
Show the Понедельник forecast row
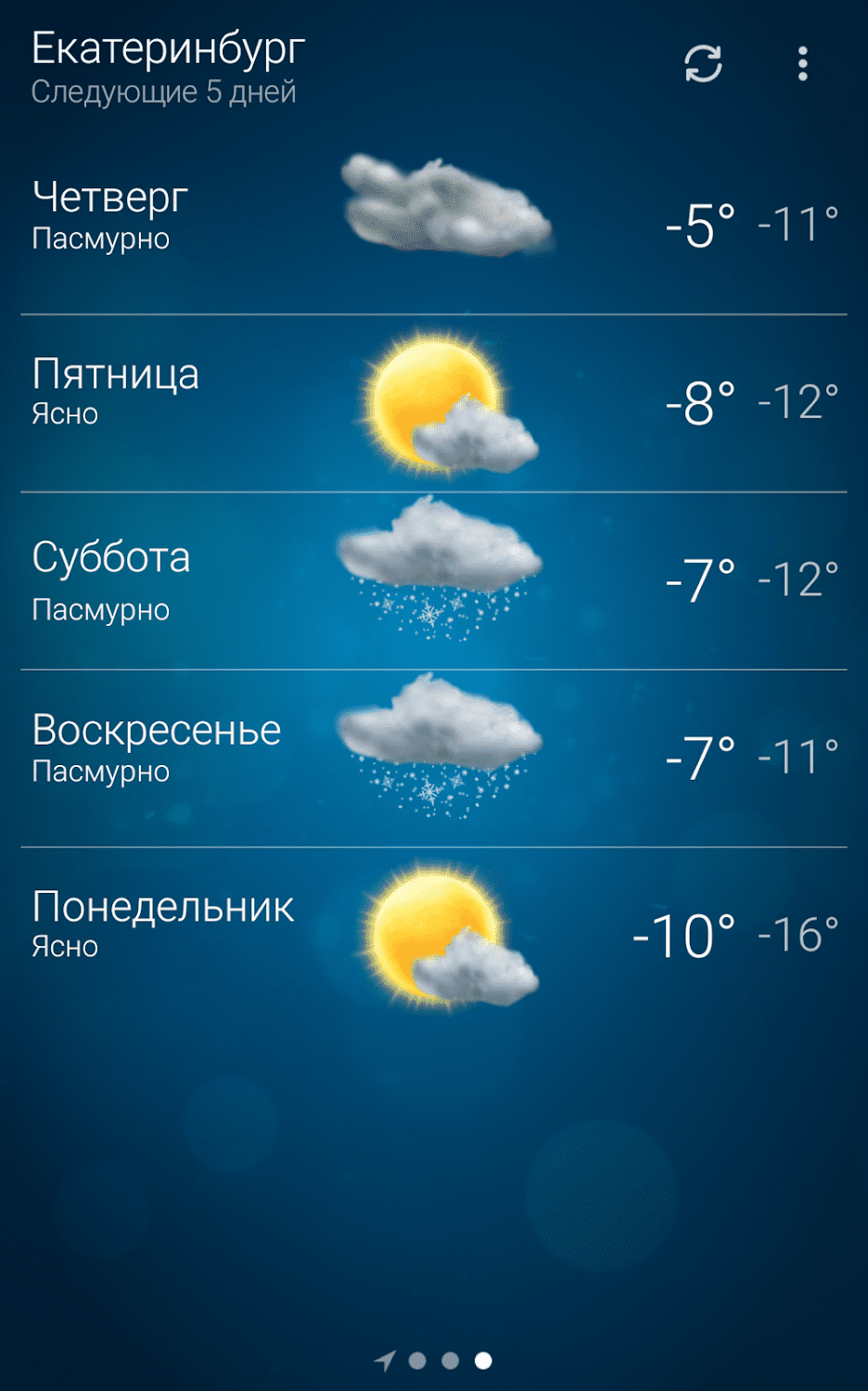(434, 935)
